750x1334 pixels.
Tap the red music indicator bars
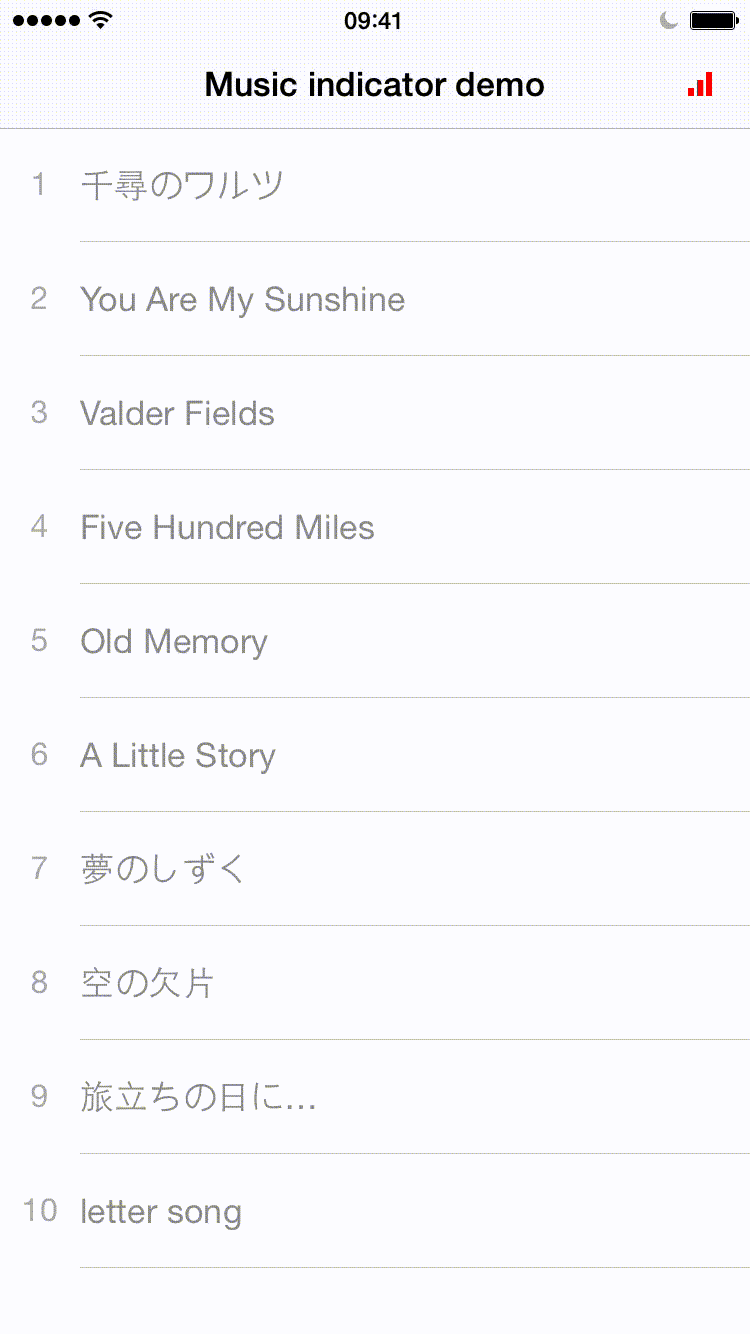tap(700, 84)
